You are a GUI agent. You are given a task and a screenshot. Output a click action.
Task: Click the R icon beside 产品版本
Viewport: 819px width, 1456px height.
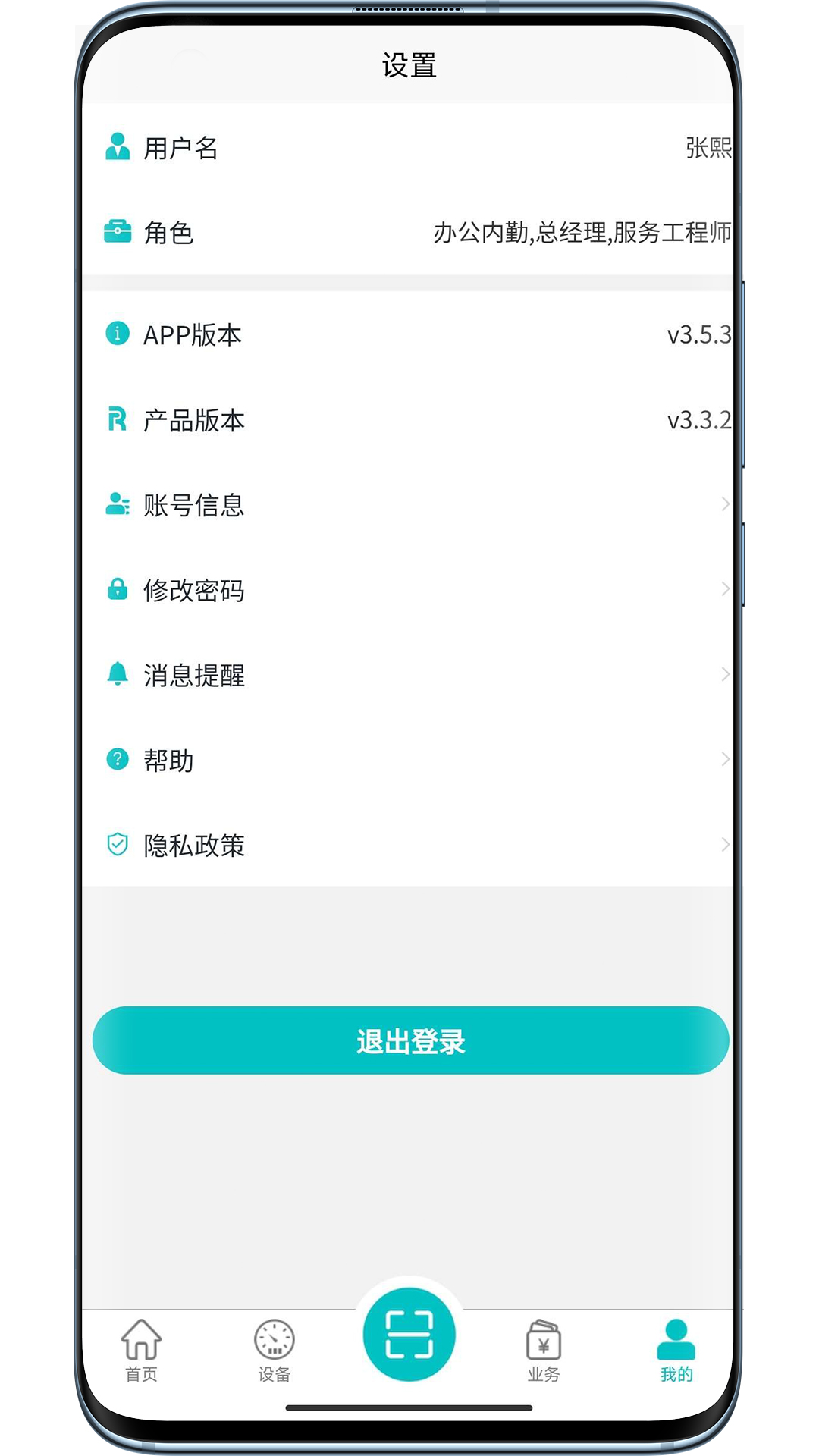[x=118, y=420]
